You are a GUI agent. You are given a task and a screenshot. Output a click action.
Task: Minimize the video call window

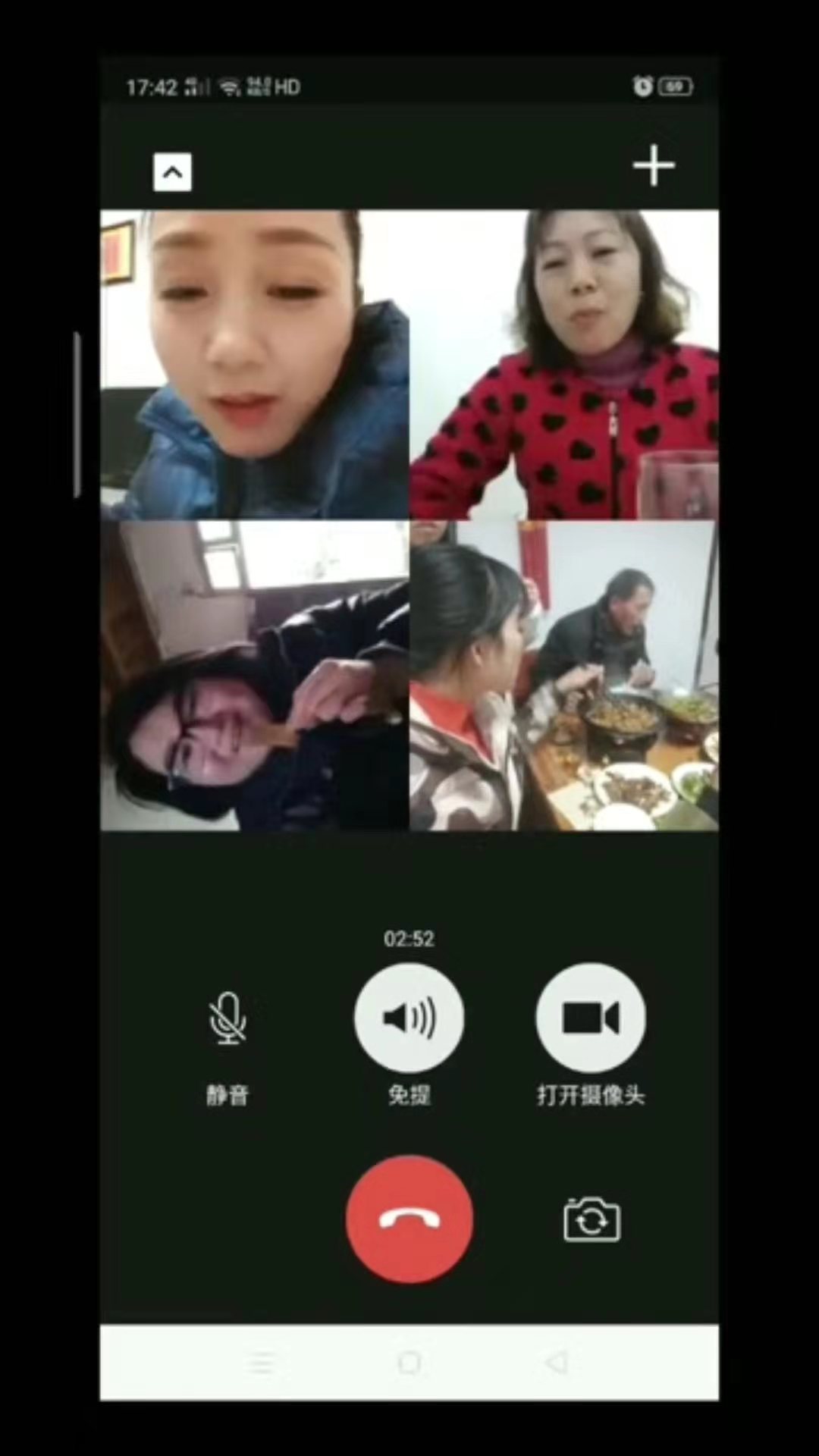click(x=172, y=172)
